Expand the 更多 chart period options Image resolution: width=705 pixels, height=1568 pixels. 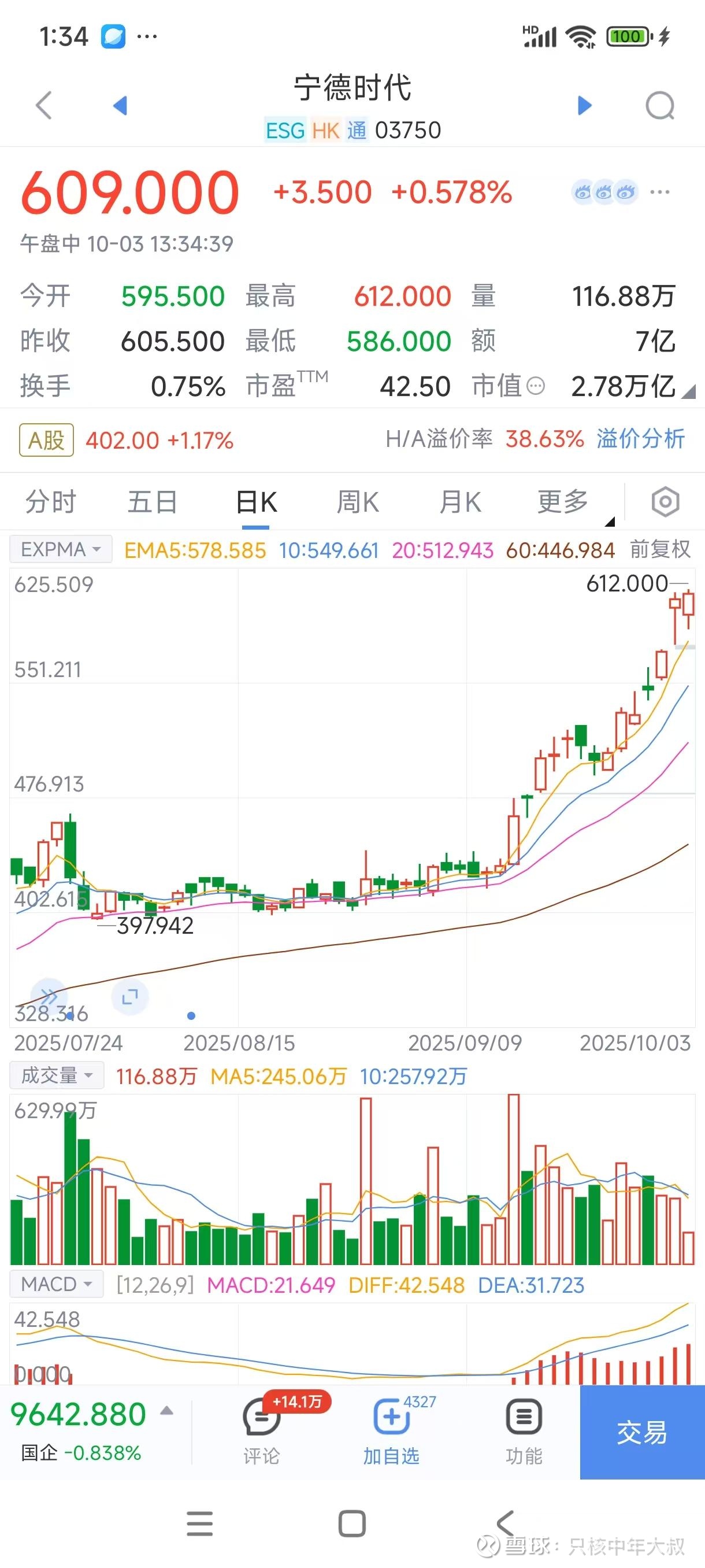(x=563, y=503)
